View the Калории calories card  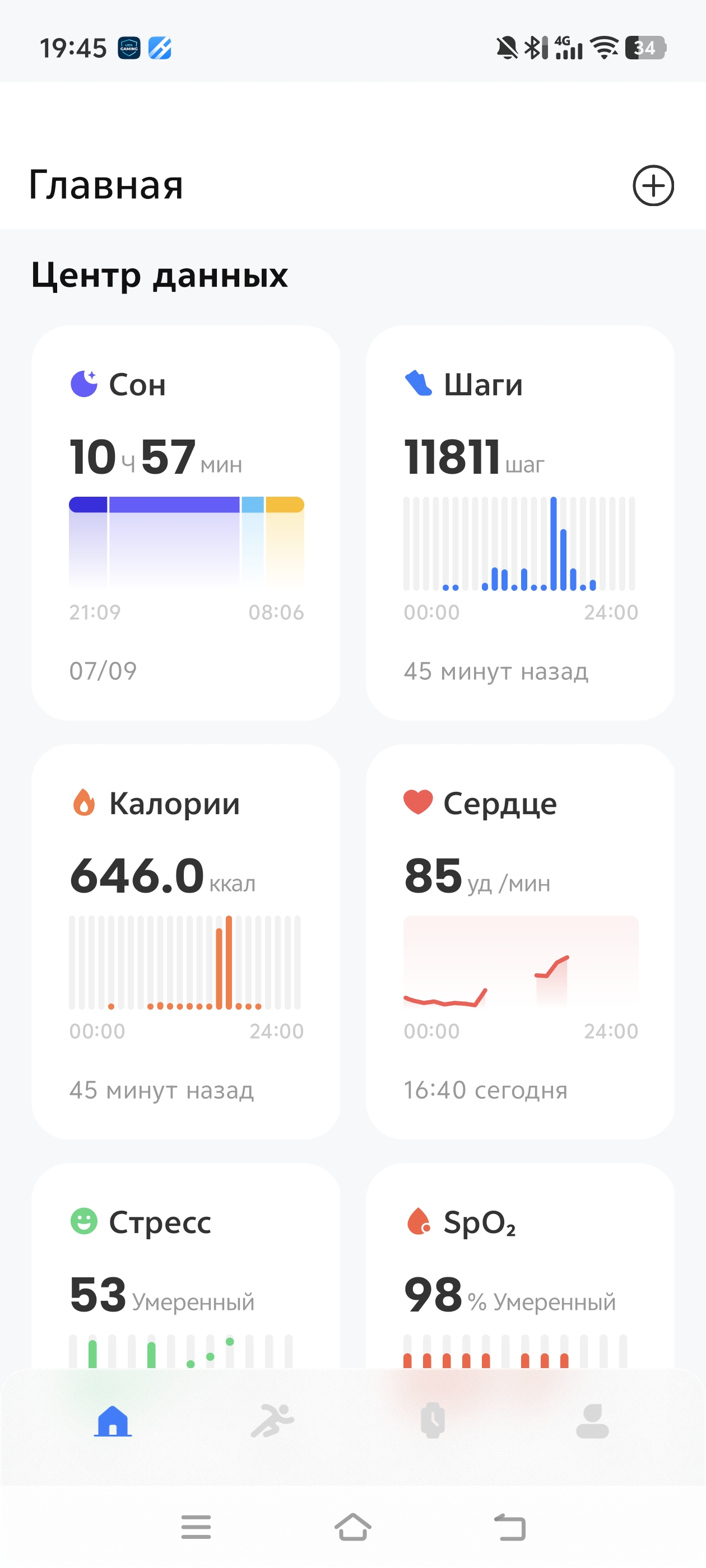186,942
